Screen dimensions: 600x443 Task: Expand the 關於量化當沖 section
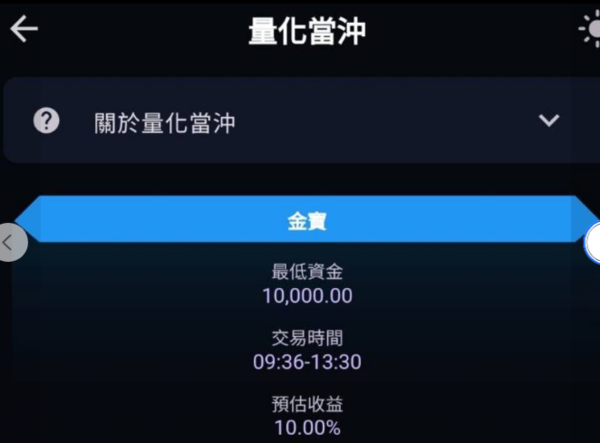tap(548, 121)
